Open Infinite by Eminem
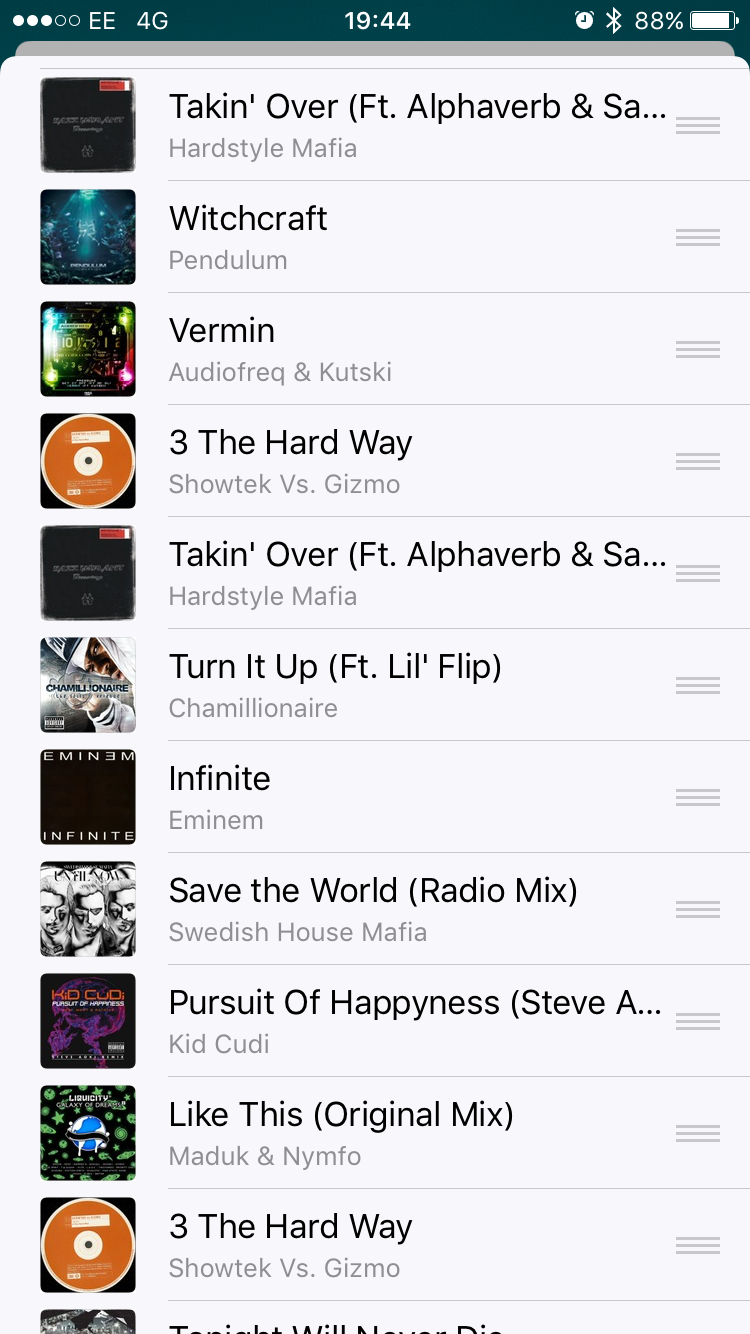Viewport: 750px width, 1334px height. click(400, 797)
